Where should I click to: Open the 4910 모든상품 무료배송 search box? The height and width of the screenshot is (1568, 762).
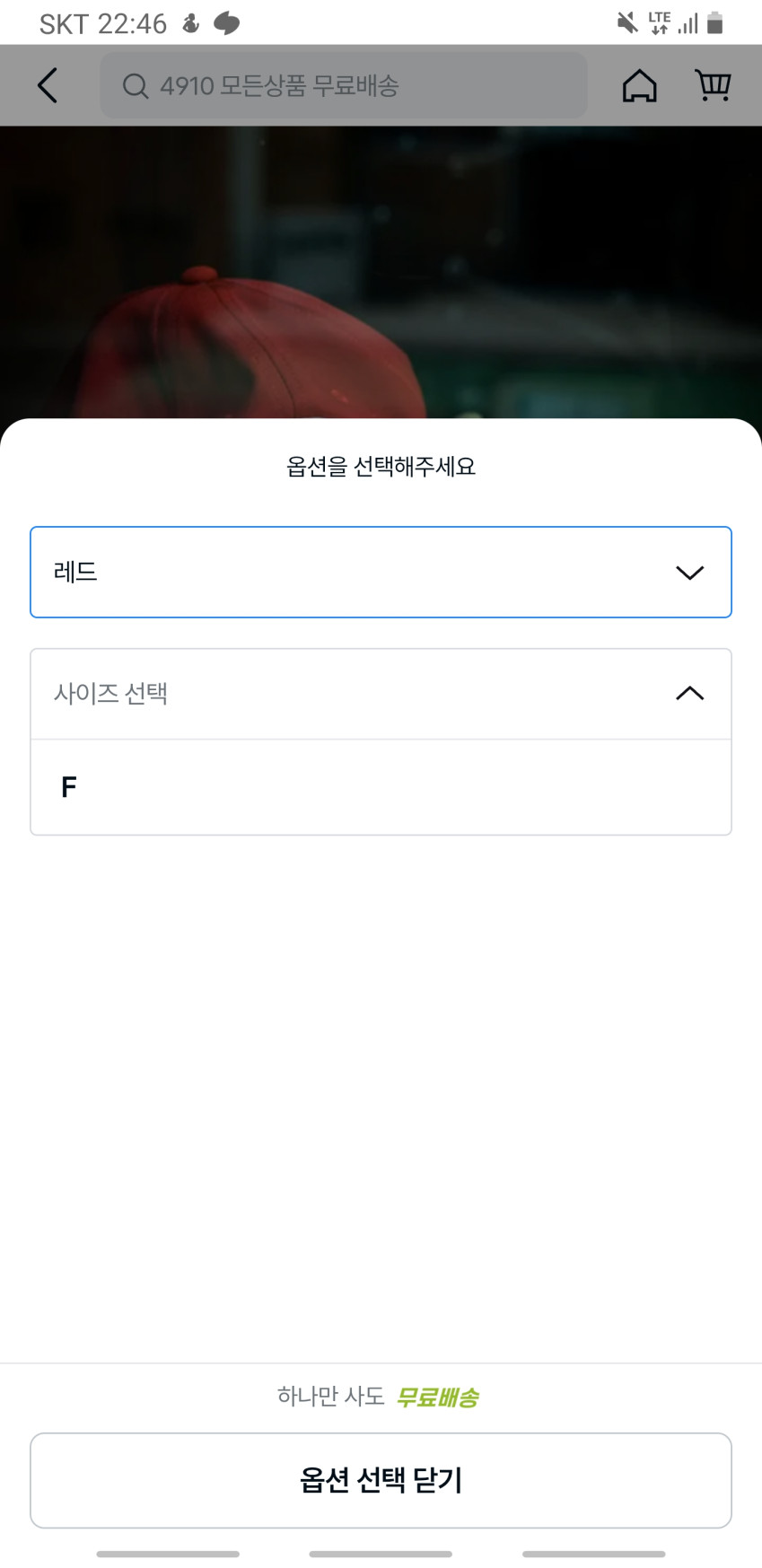pos(343,86)
